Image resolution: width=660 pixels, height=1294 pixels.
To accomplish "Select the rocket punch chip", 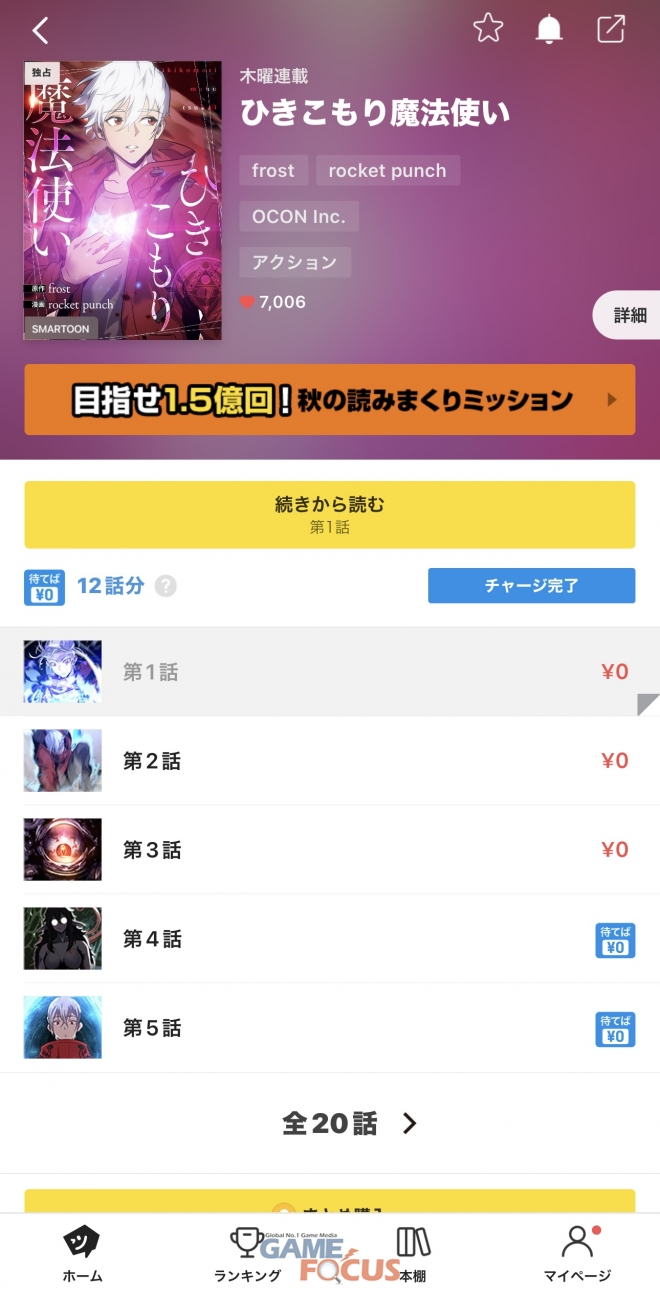I will pyautogui.click(x=387, y=170).
